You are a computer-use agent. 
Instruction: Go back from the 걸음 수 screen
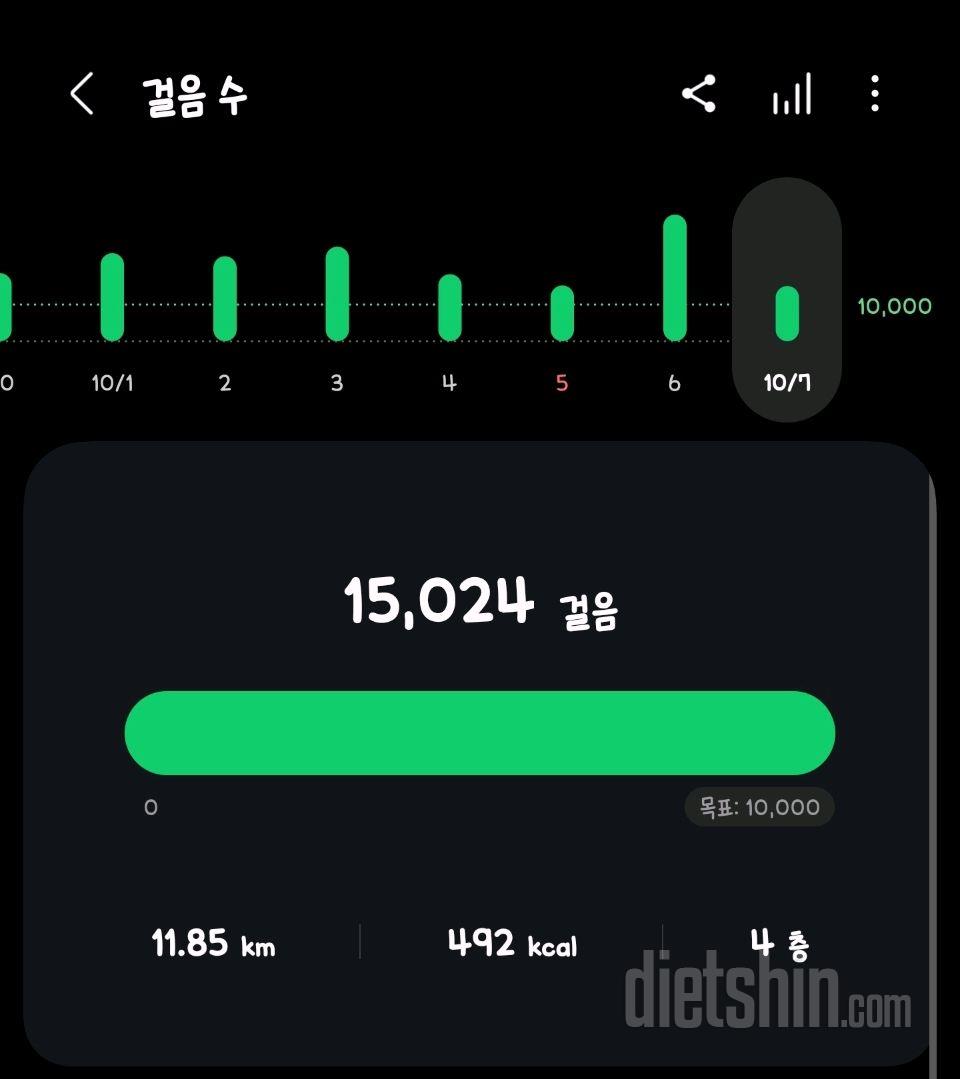tap(82, 95)
